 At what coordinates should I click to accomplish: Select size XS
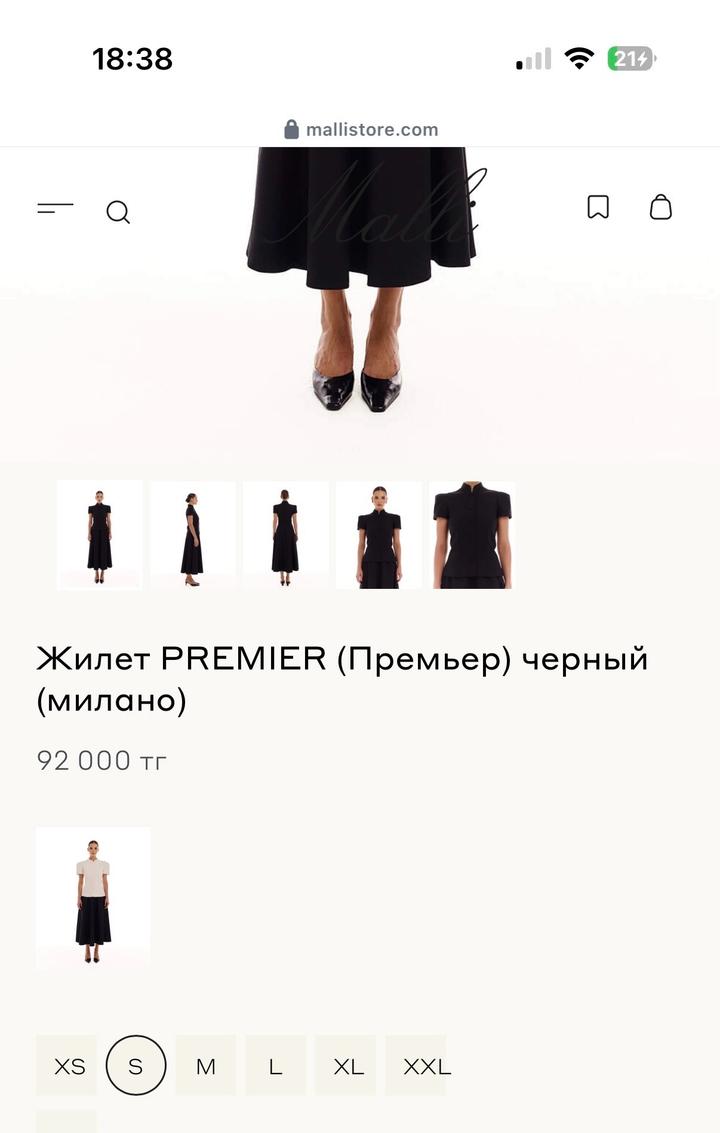coord(69,1066)
